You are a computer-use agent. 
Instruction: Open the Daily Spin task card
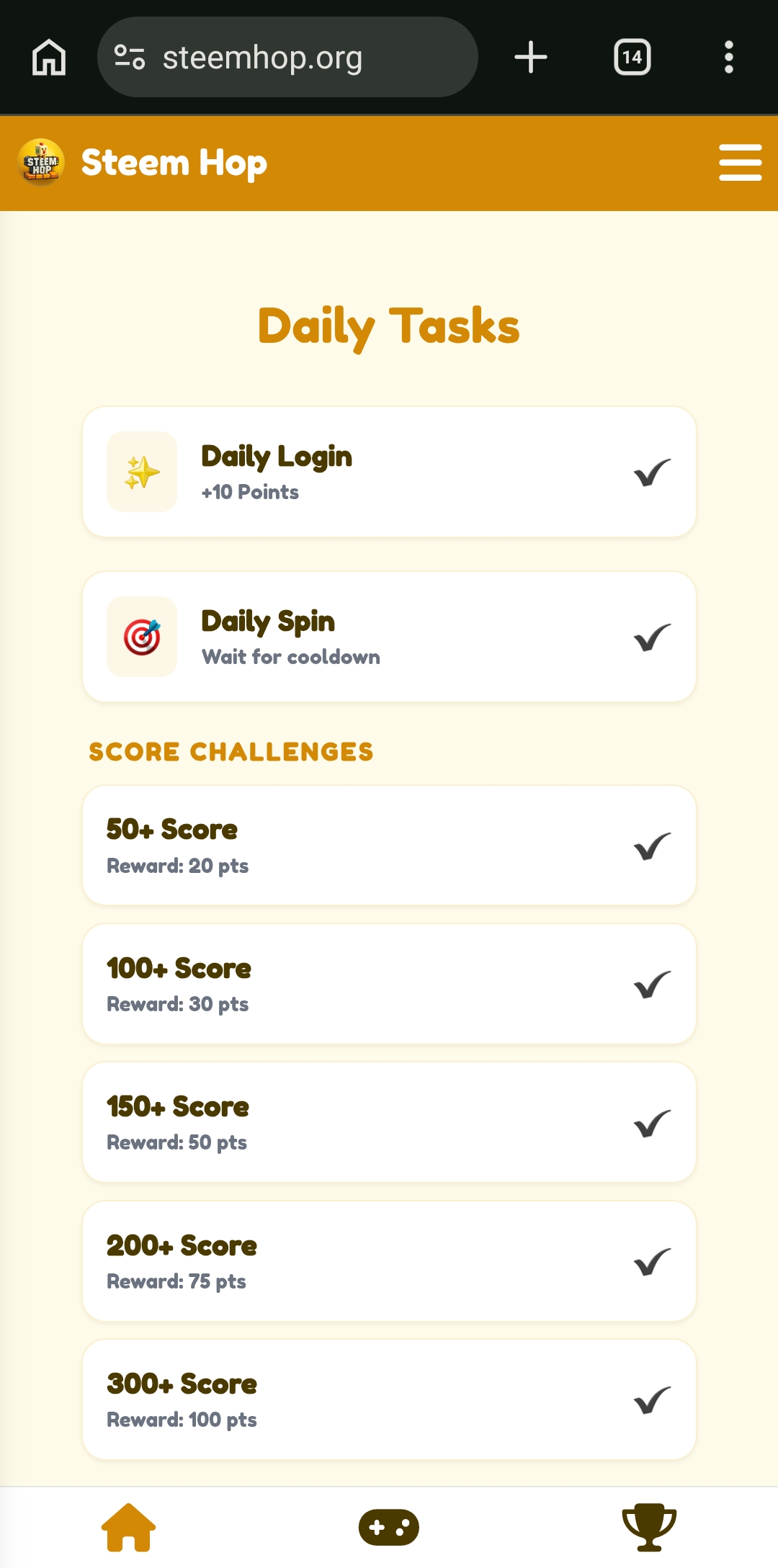click(x=389, y=637)
